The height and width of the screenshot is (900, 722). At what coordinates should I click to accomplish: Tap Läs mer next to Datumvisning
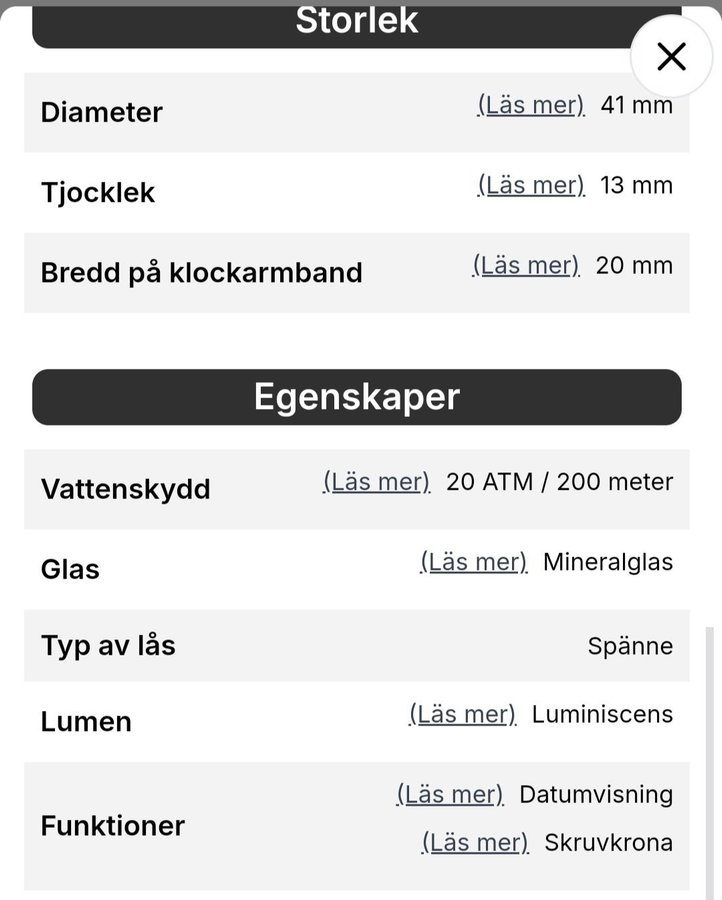tap(450, 794)
